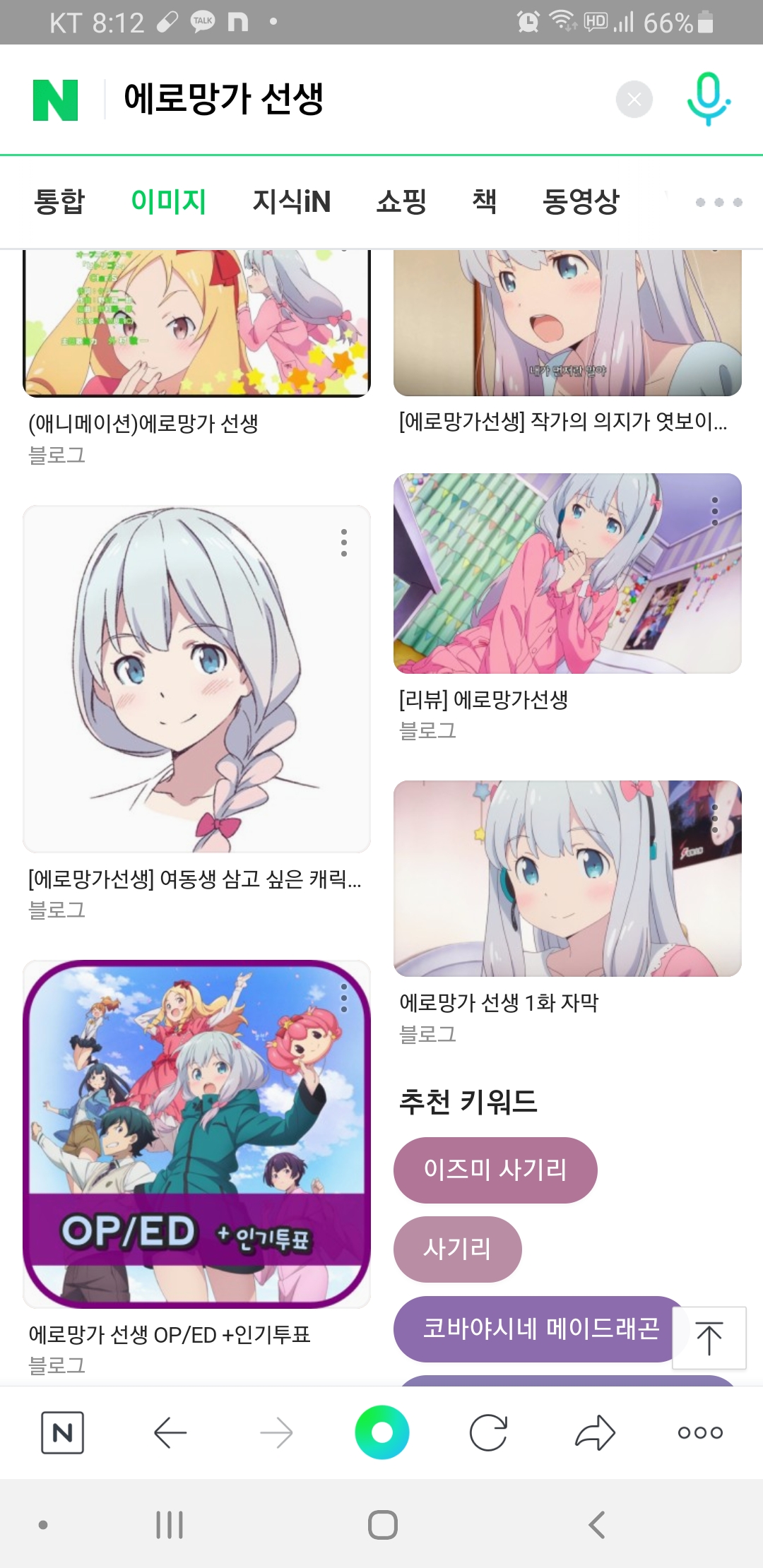Screen dimensions: 763x1568
Task: Switch to the 책 tab
Action: coord(485,202)
